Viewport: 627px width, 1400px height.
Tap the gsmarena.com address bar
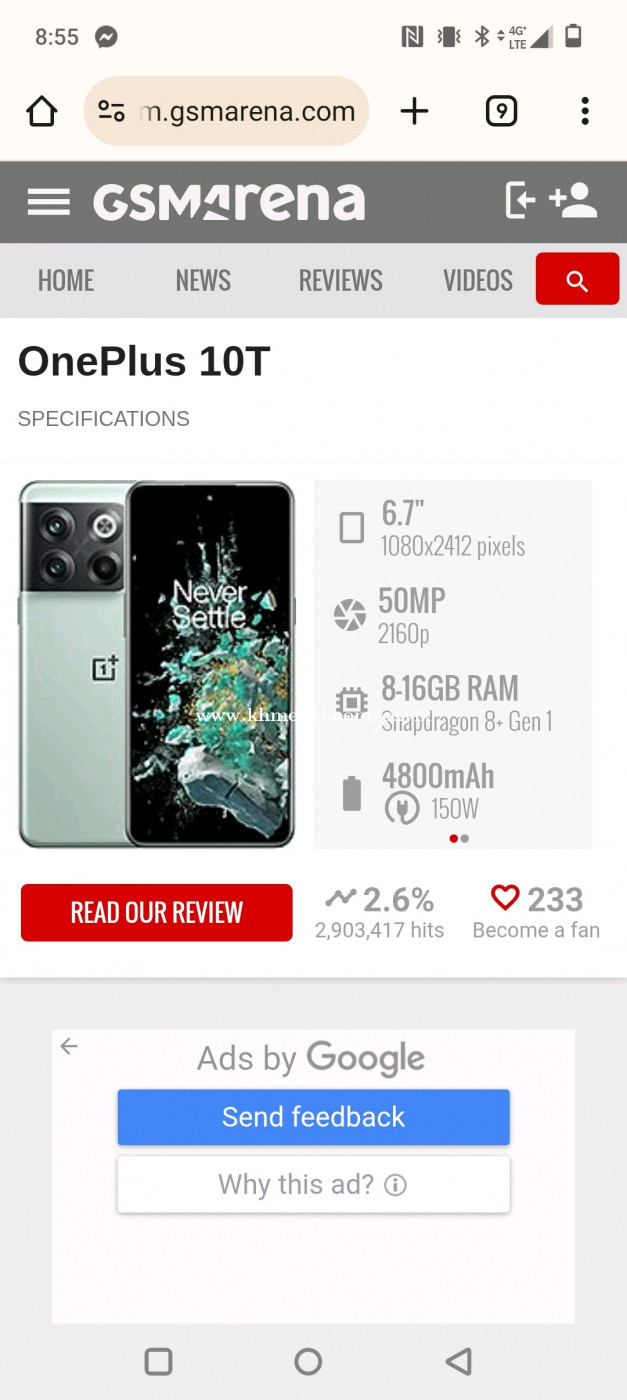click(227, 111)
